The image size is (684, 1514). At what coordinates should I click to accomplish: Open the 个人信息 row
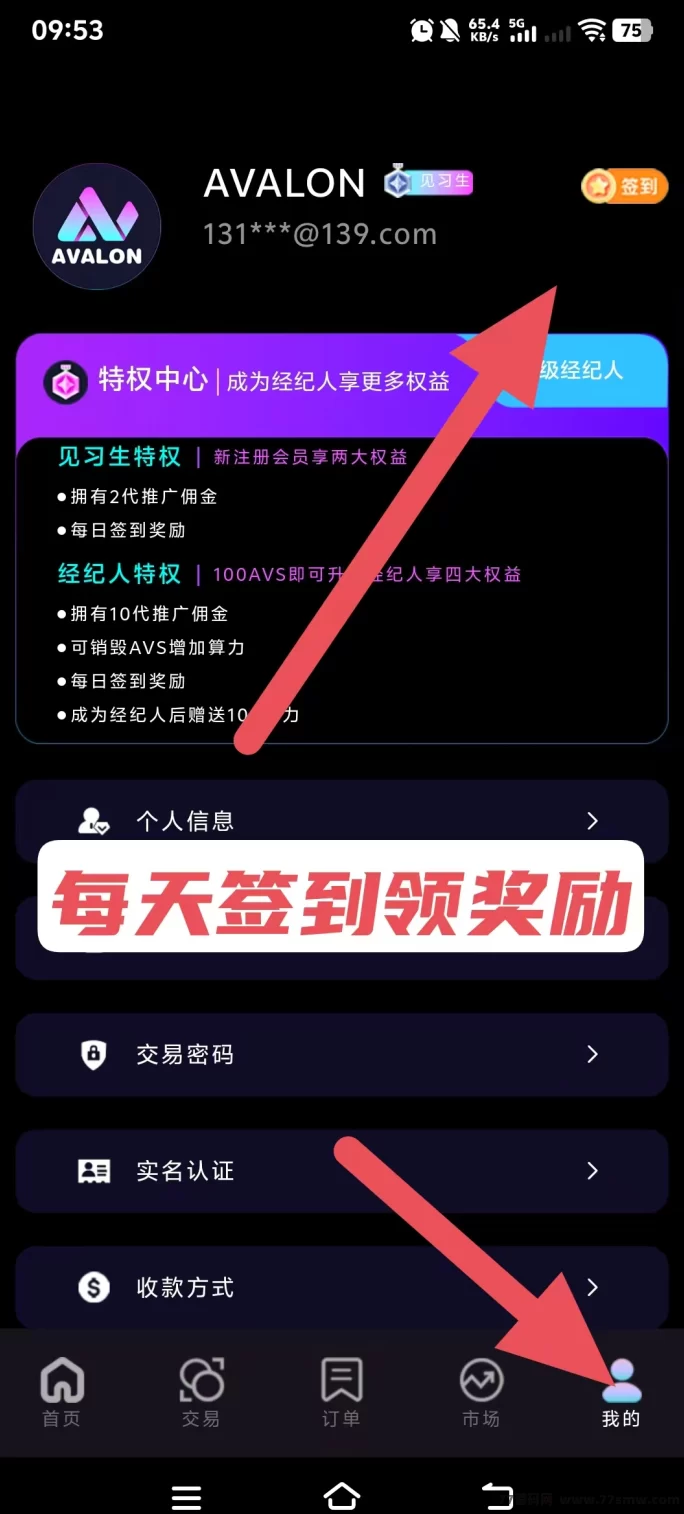pyautogui.click(x=341, y=821)
